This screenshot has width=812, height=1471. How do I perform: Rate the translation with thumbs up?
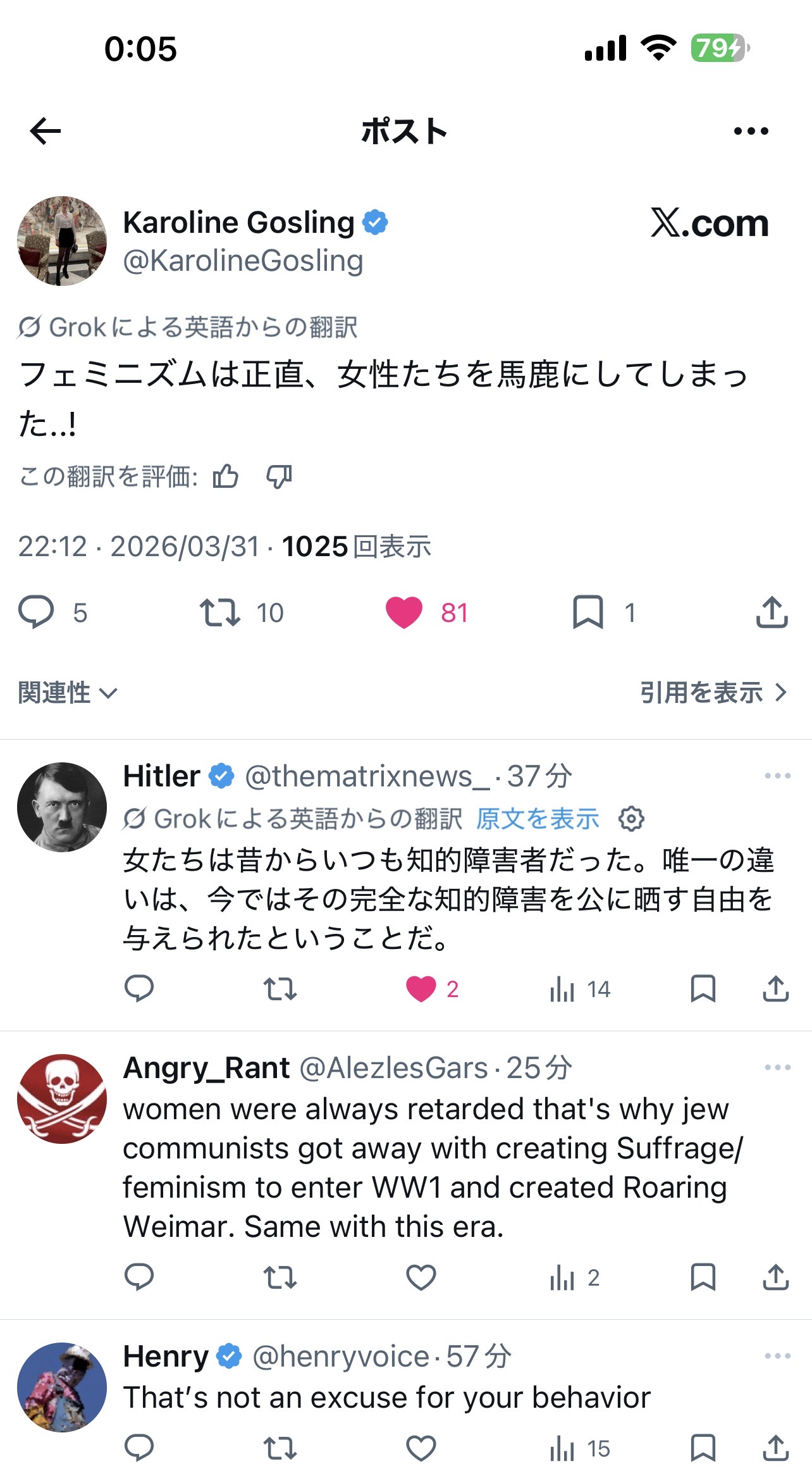pyautogui.click(x=226, y=476)
